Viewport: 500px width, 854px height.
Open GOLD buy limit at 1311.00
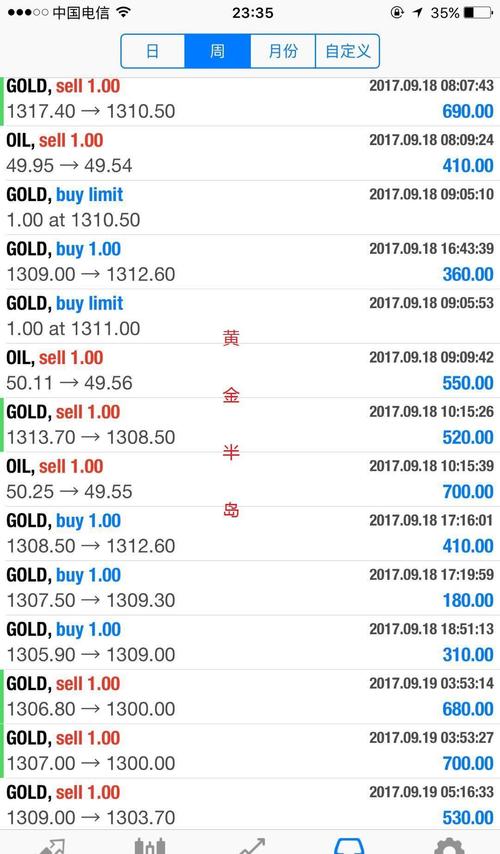[250, 316]
